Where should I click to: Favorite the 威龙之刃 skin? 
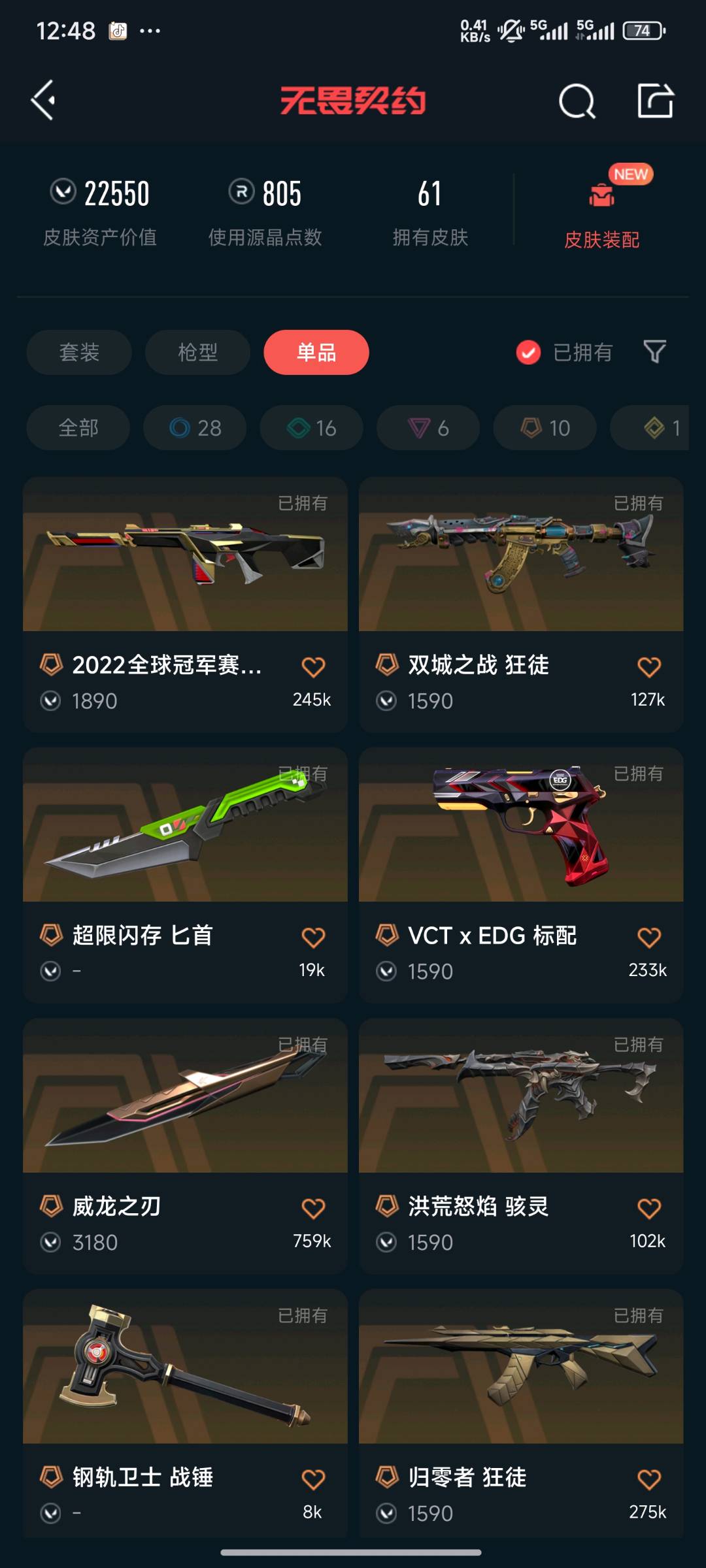tap(313, 1208)
